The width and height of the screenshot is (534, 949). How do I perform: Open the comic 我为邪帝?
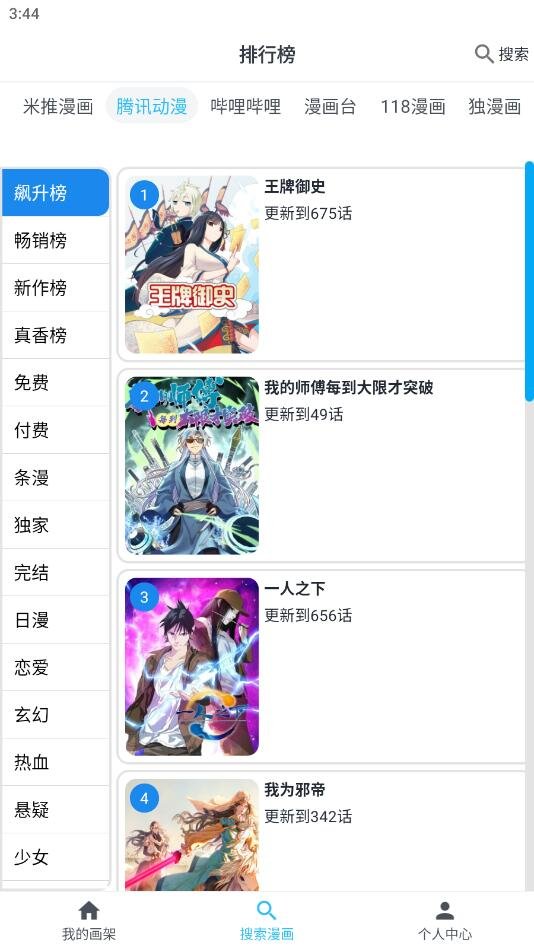point(321,831)
